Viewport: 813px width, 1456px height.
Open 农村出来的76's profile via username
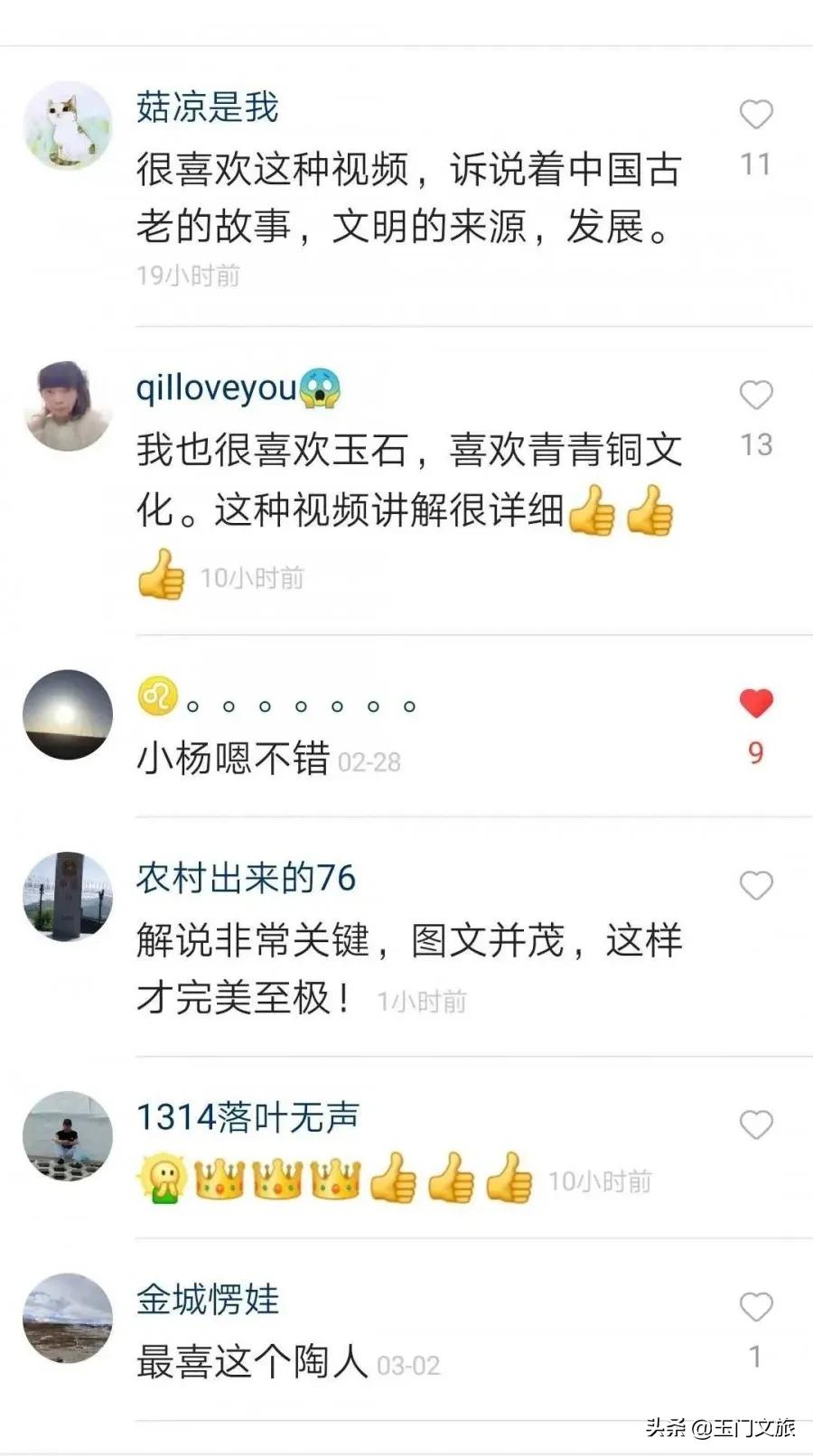[x=244, y=876]
